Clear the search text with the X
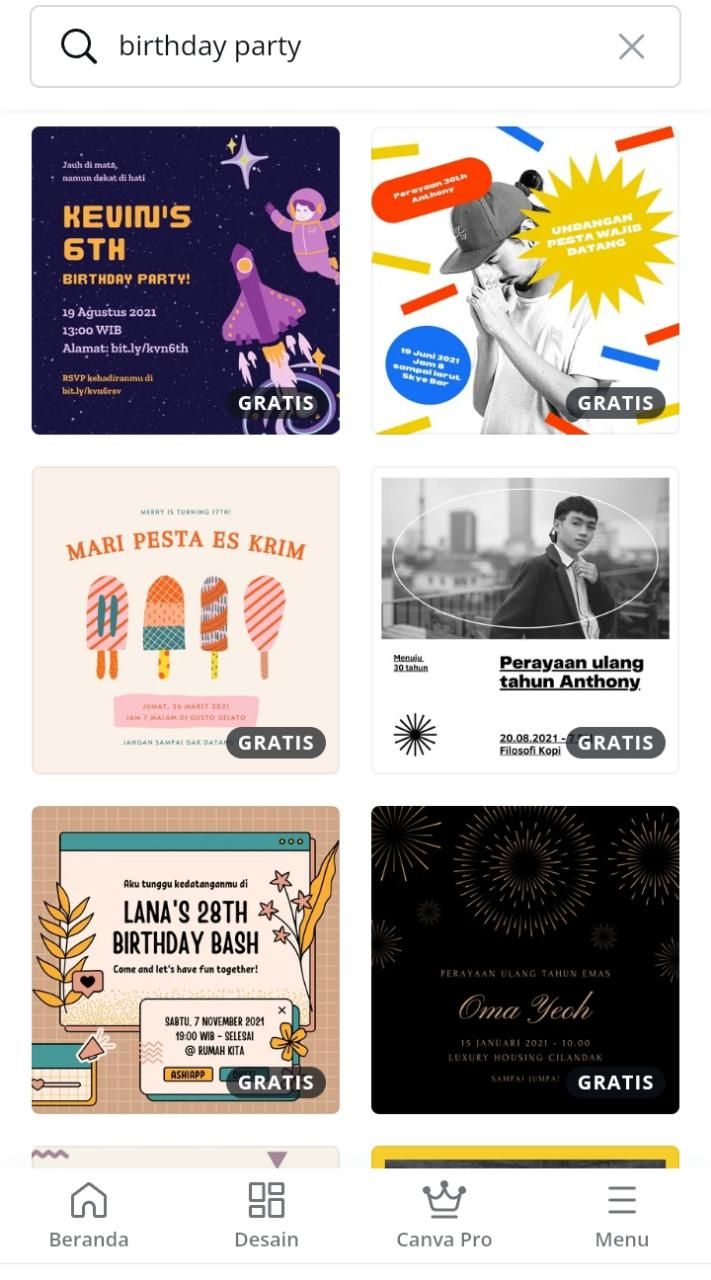The height and width of the screenshot is (1280, 711). coord(631,46)
